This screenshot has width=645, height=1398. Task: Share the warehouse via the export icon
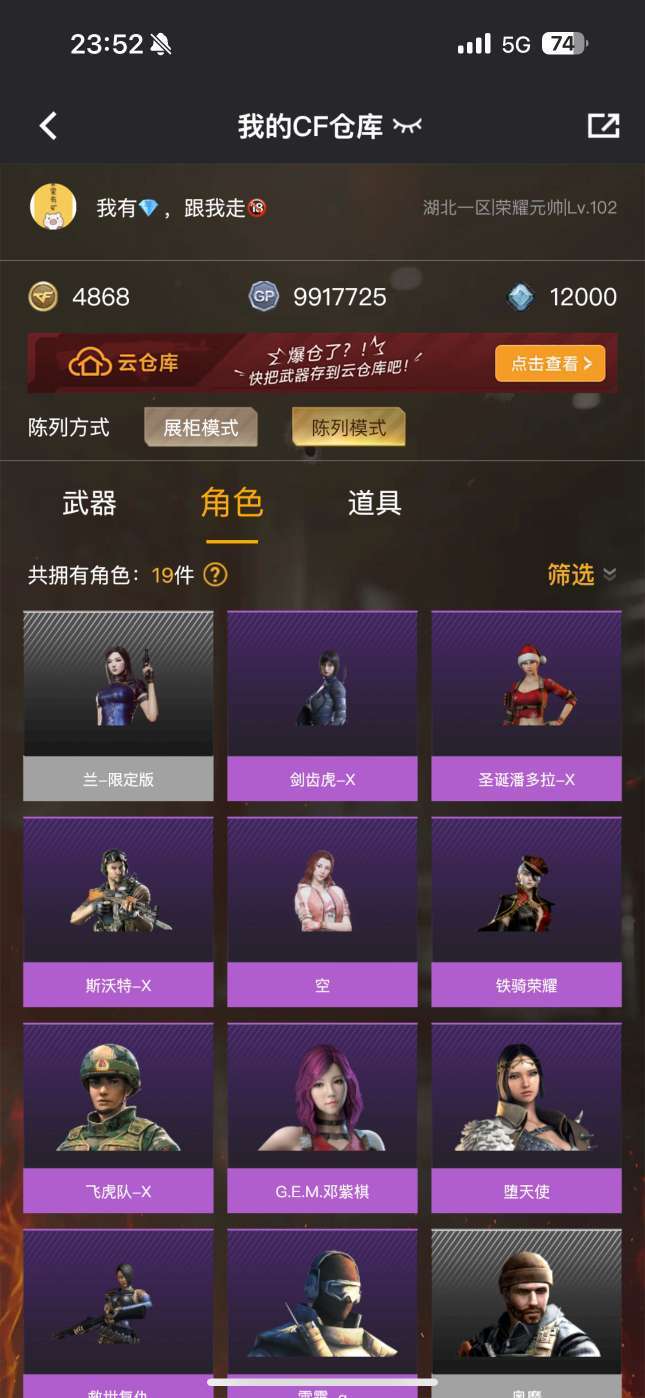pyautogui.click(x=603, y=126)
